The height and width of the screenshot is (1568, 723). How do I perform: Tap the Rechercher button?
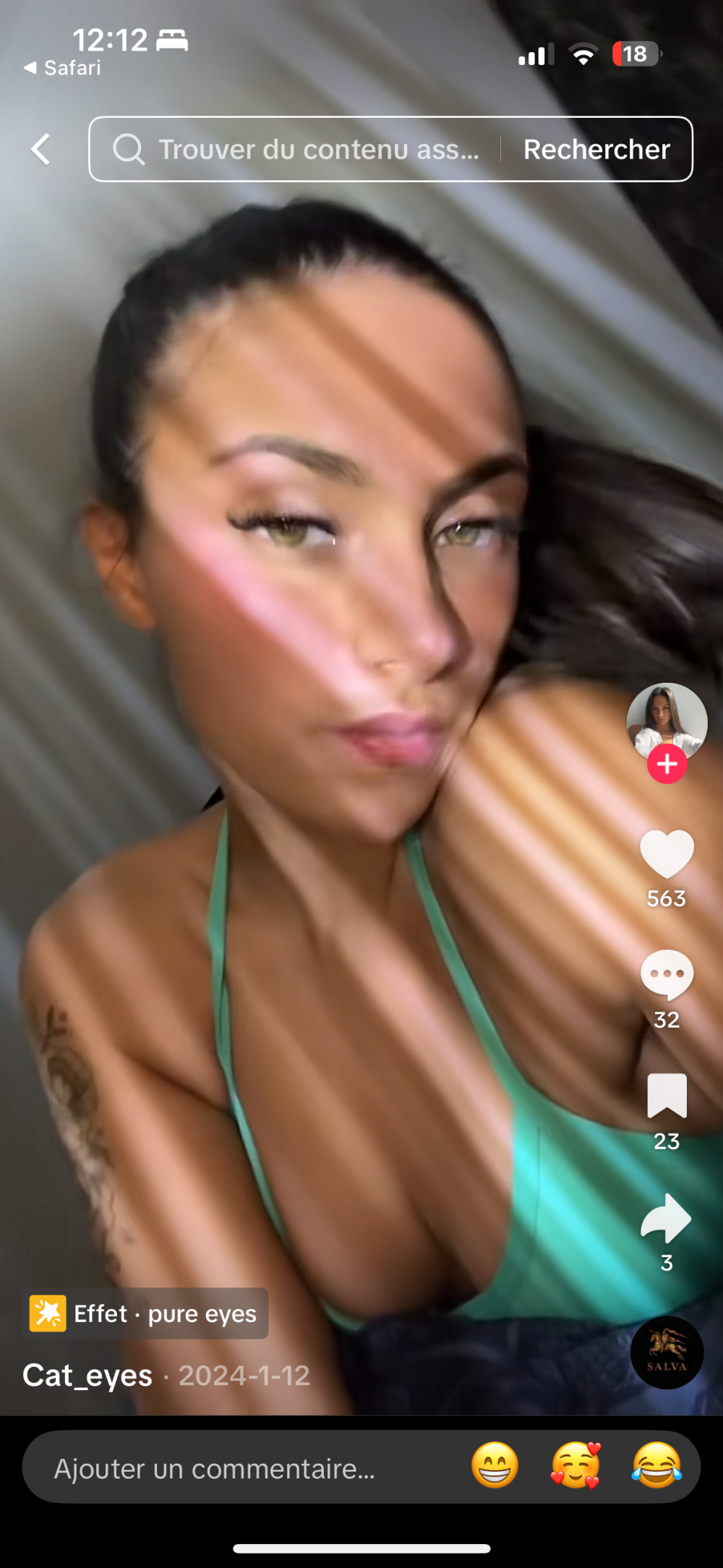[x=596, y=149]
